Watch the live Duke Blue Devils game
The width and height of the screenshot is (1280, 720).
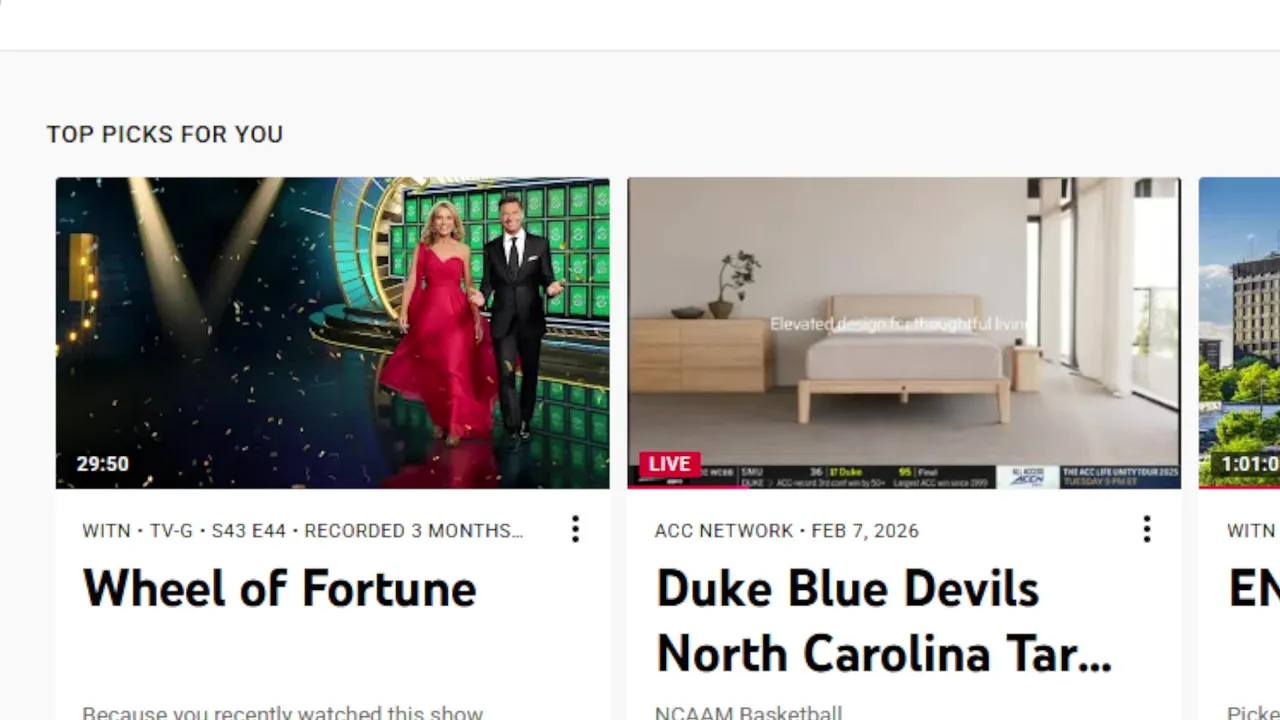click(x=903, y=333)
